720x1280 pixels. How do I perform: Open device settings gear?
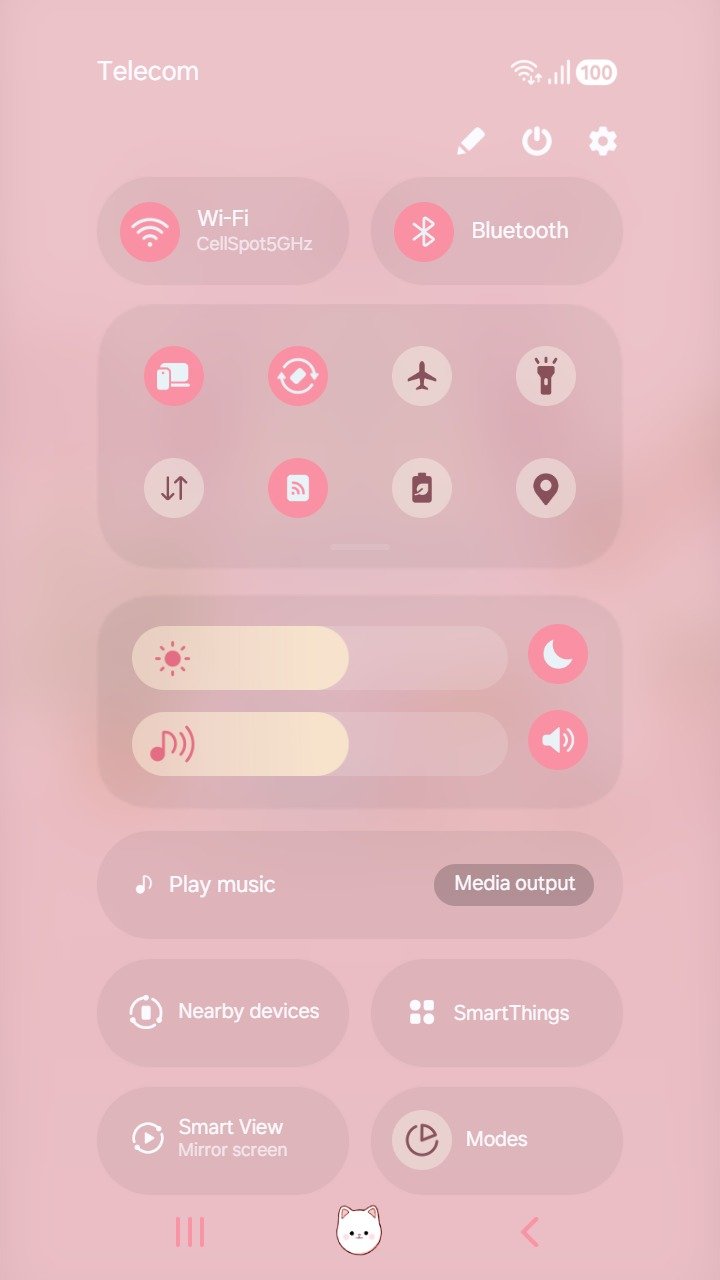[602, 142]
